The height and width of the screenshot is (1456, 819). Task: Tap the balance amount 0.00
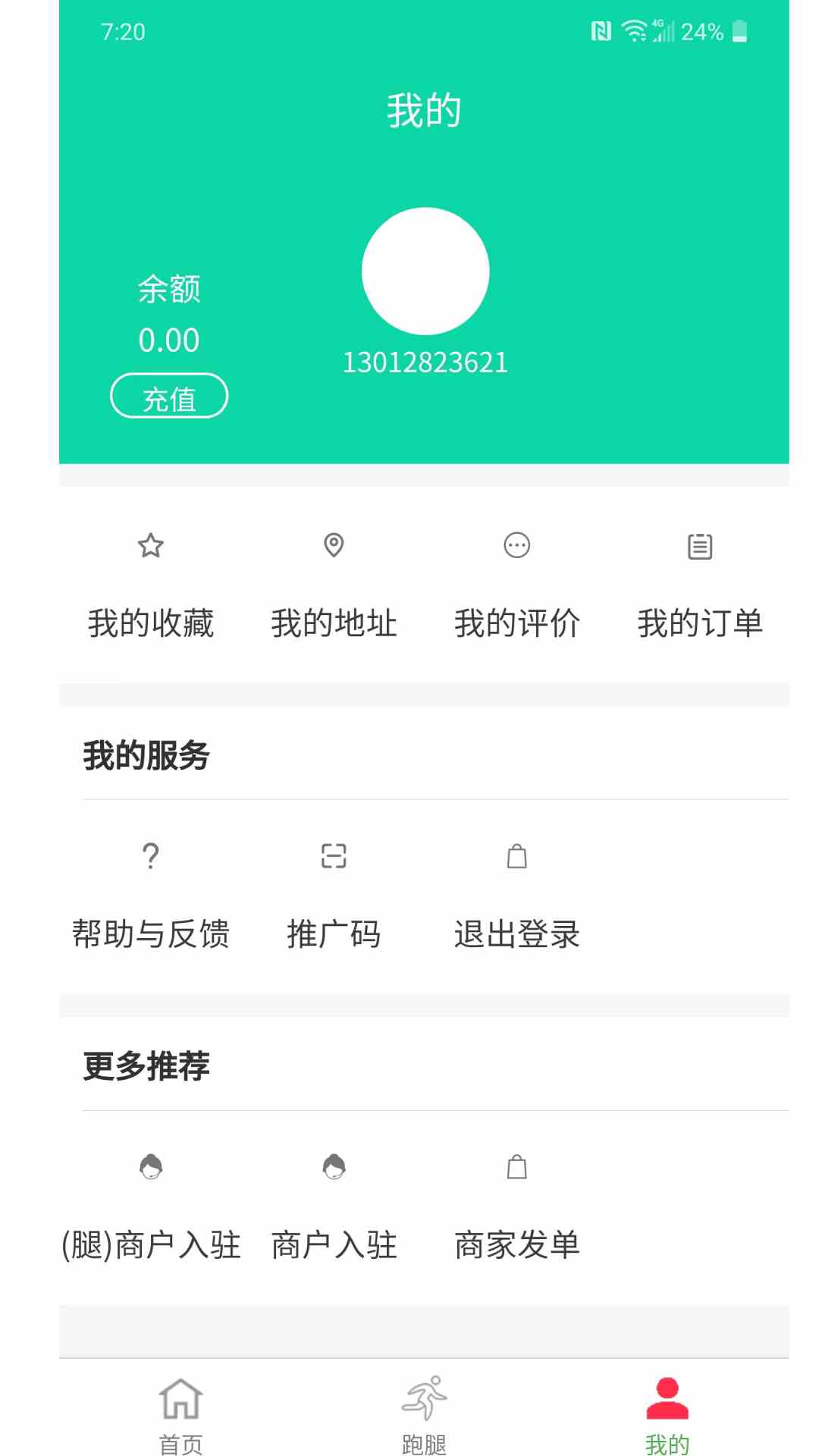tap(170, 340)
